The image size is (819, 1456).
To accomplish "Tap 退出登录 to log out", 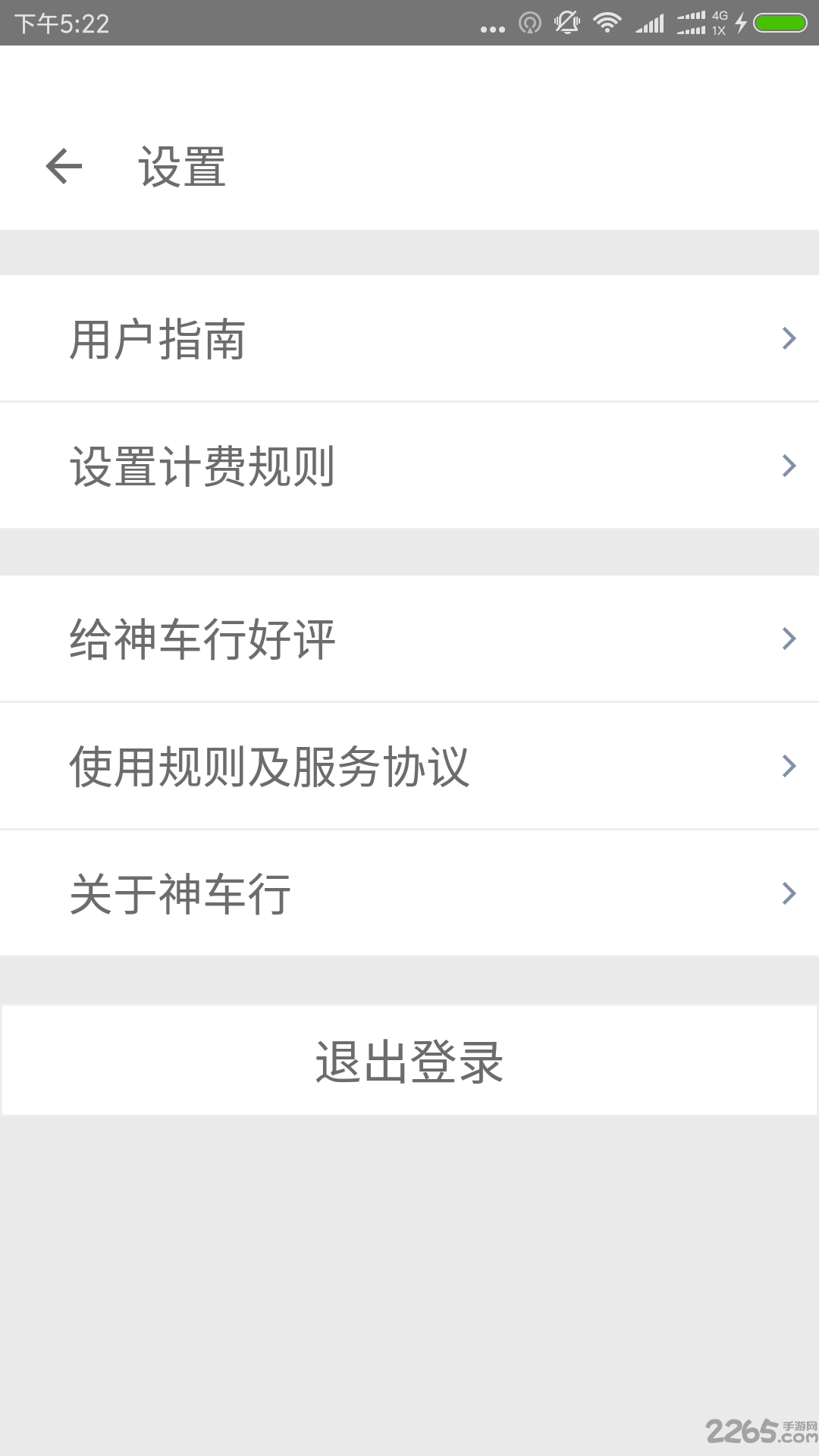I will click(x=409, y=1061).
